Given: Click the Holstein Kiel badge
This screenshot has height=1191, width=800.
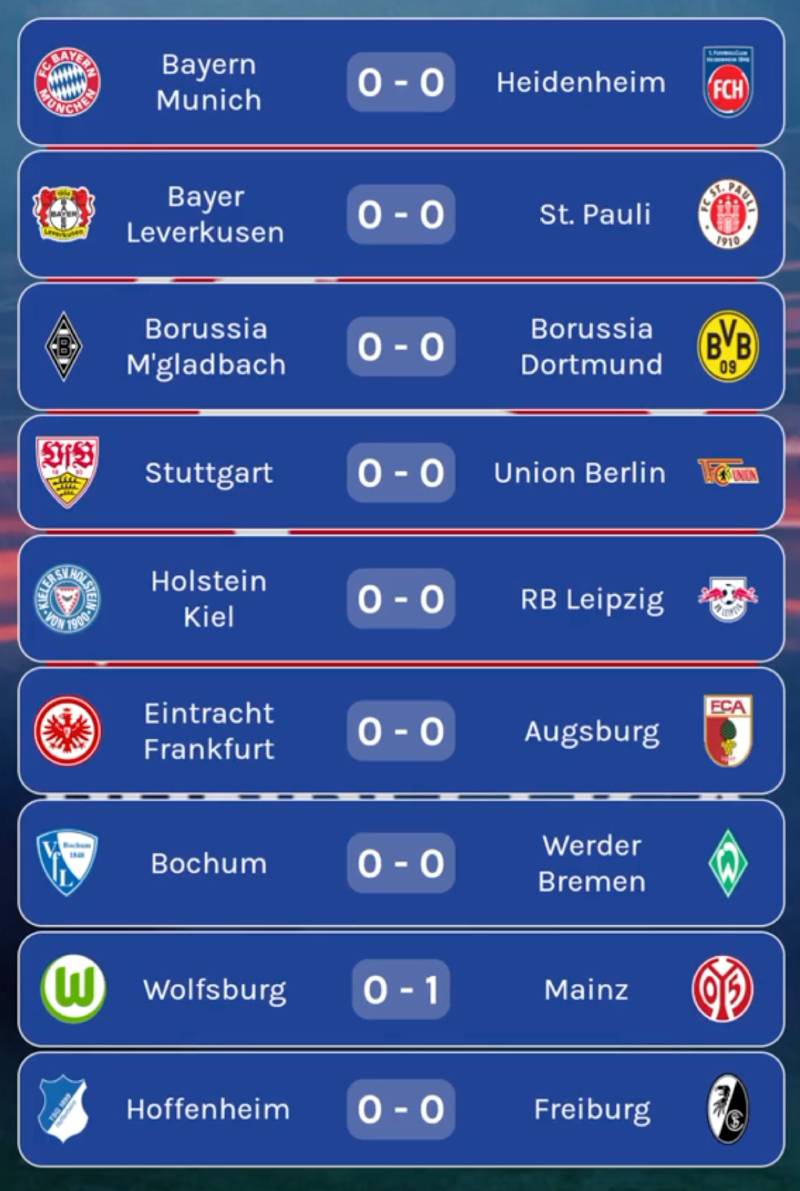Looking at the screenshot, I should point(68,599).
